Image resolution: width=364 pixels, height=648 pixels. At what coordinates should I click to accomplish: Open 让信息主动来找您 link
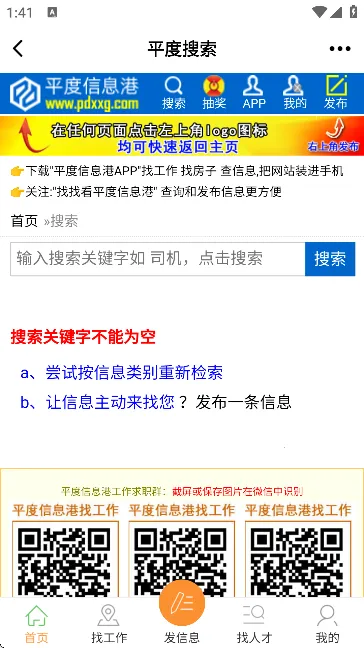pos(110,402)
